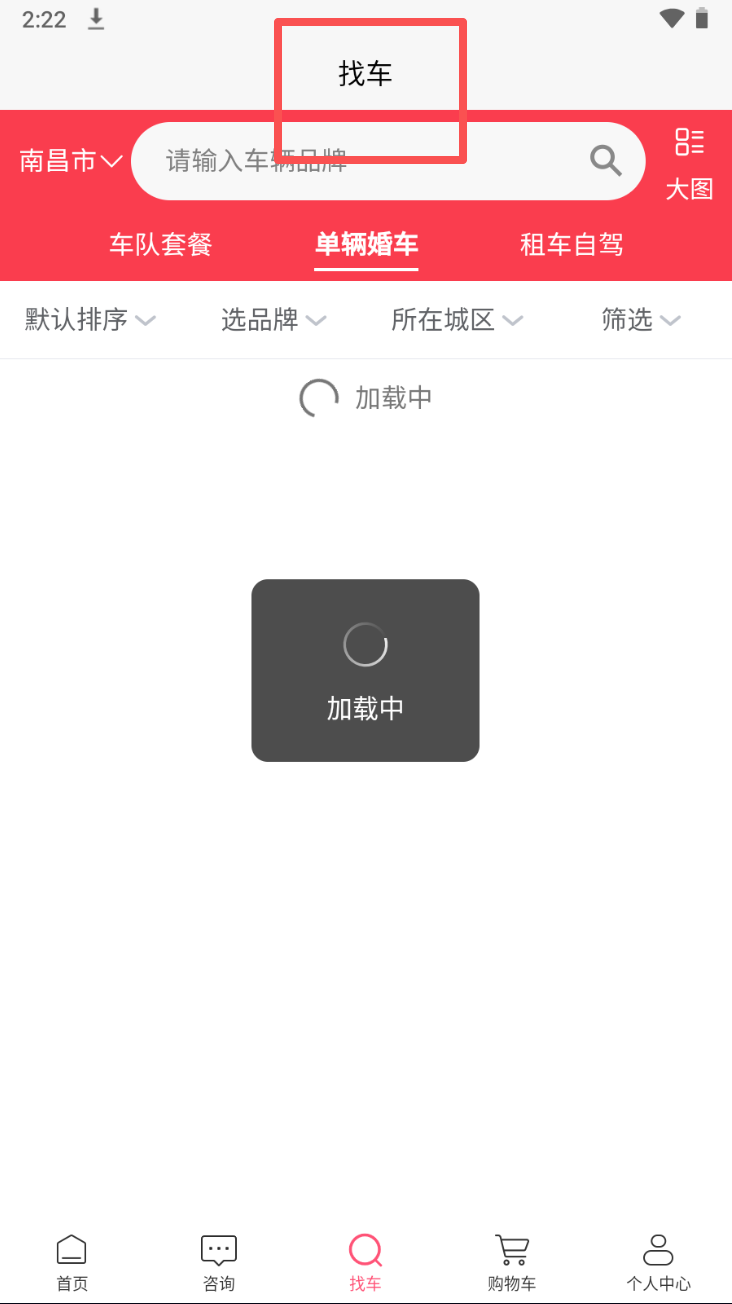This screenshot has height=1304, width=732.
Task: Go to the 首页 home tab
Action: click(x=72, y=1263)
